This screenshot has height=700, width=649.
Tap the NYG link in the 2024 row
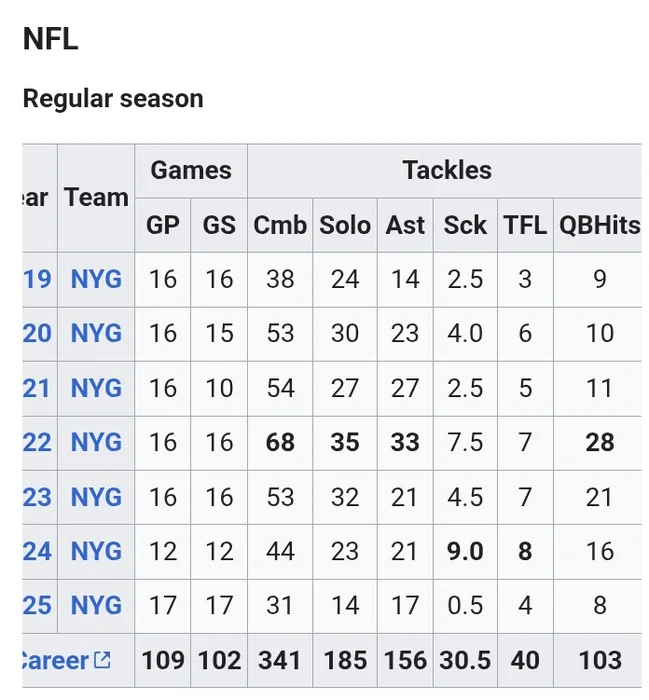(96, 551)
